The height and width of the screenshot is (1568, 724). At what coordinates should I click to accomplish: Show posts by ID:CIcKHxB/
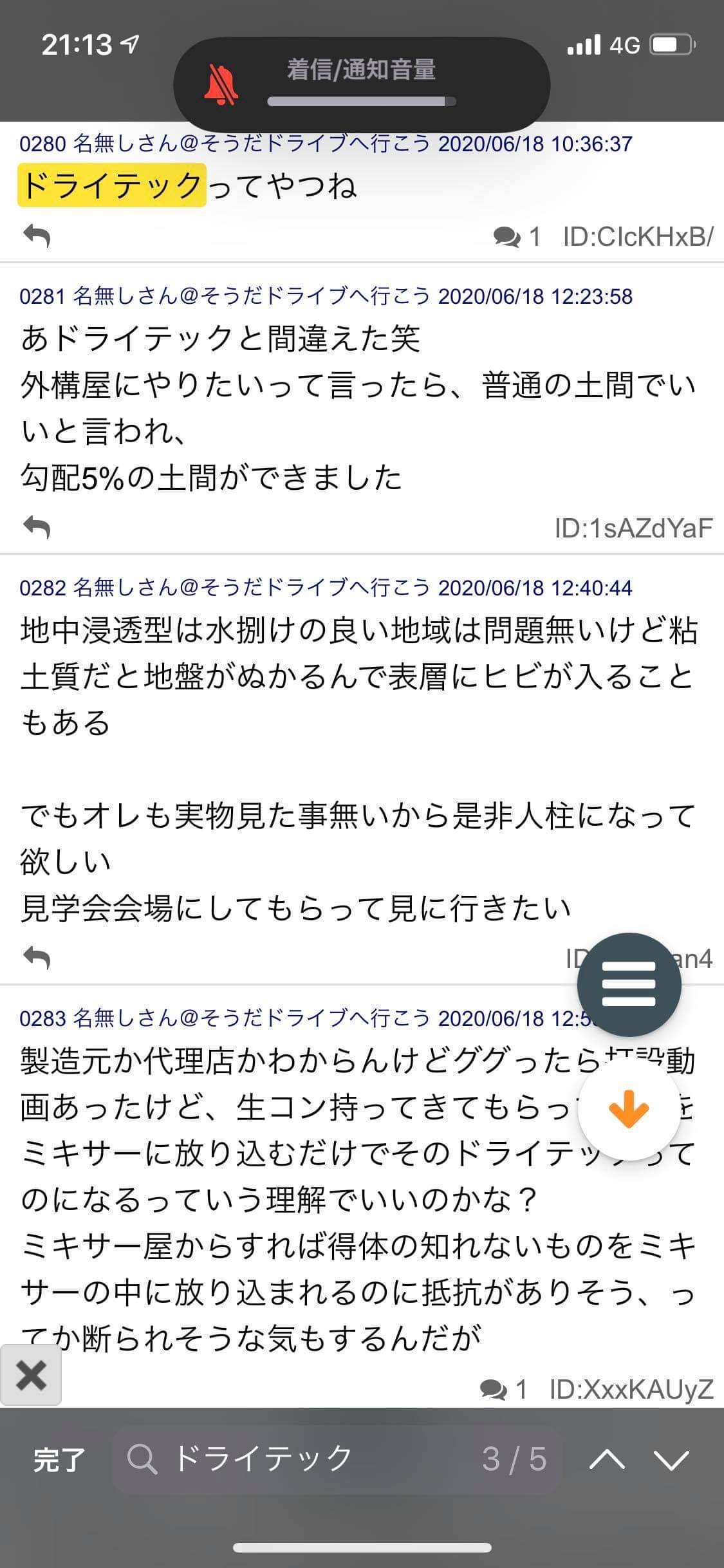(x=638, y=237)
